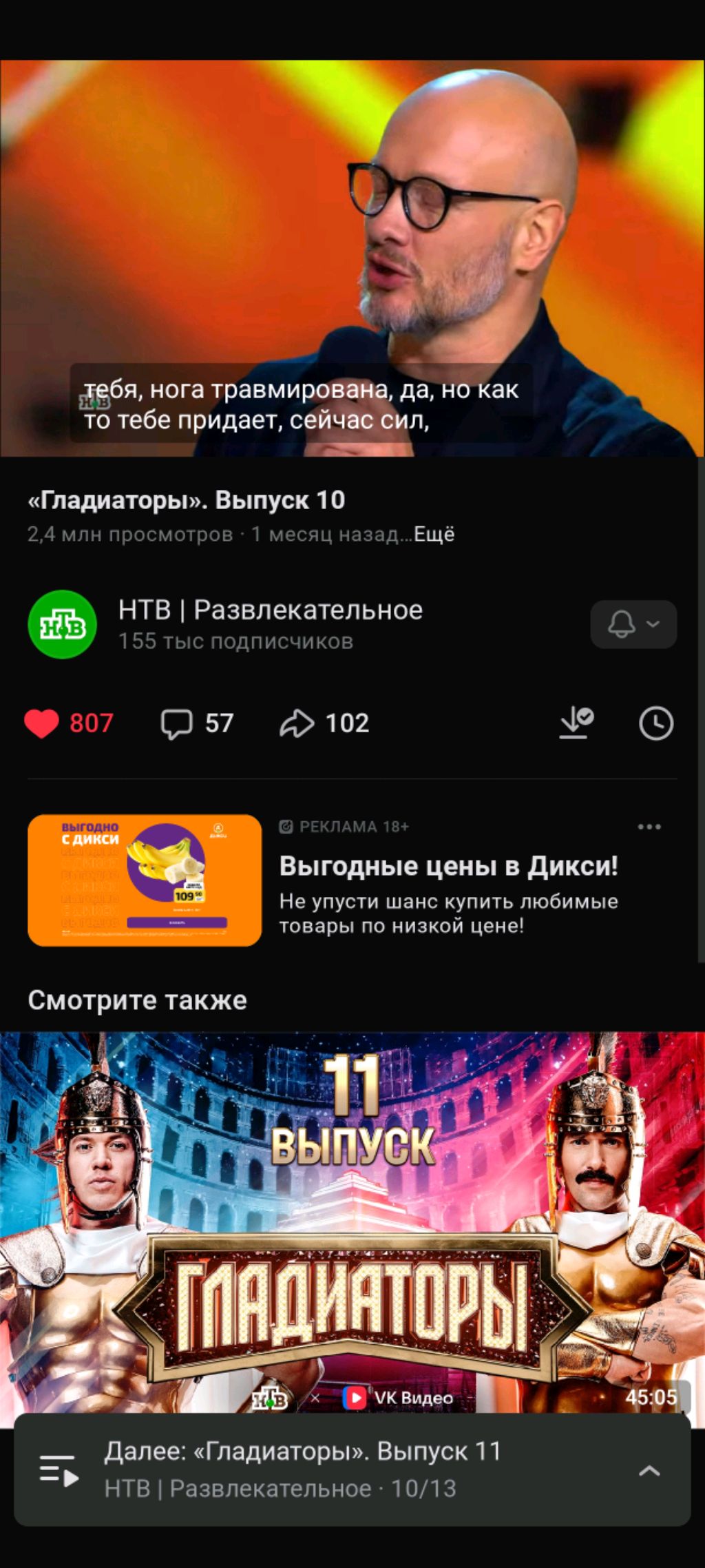Open the 57 comments
The image size is (705, 1568).
point(197,723)
